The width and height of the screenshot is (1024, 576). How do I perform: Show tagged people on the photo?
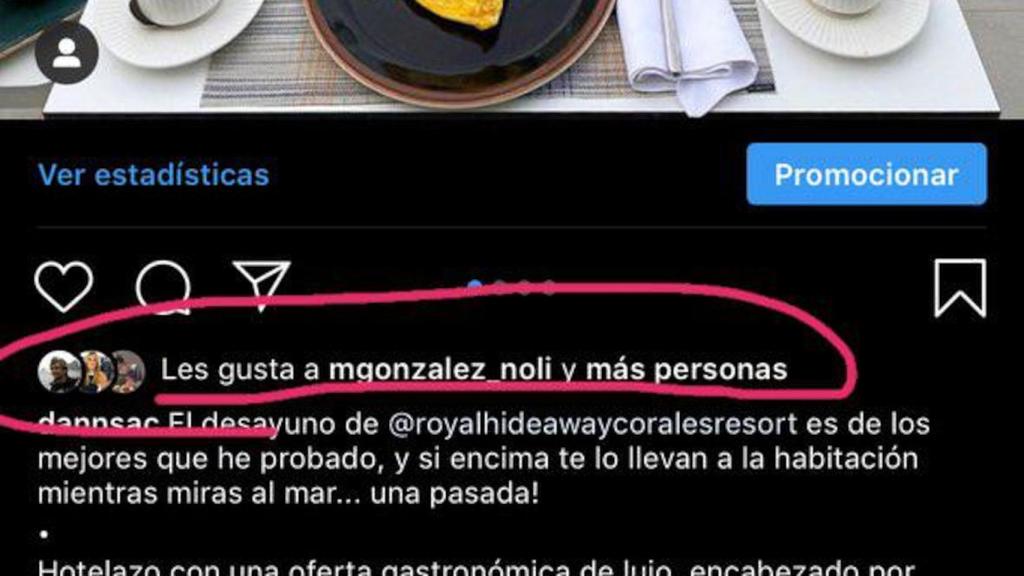[67, 53]
